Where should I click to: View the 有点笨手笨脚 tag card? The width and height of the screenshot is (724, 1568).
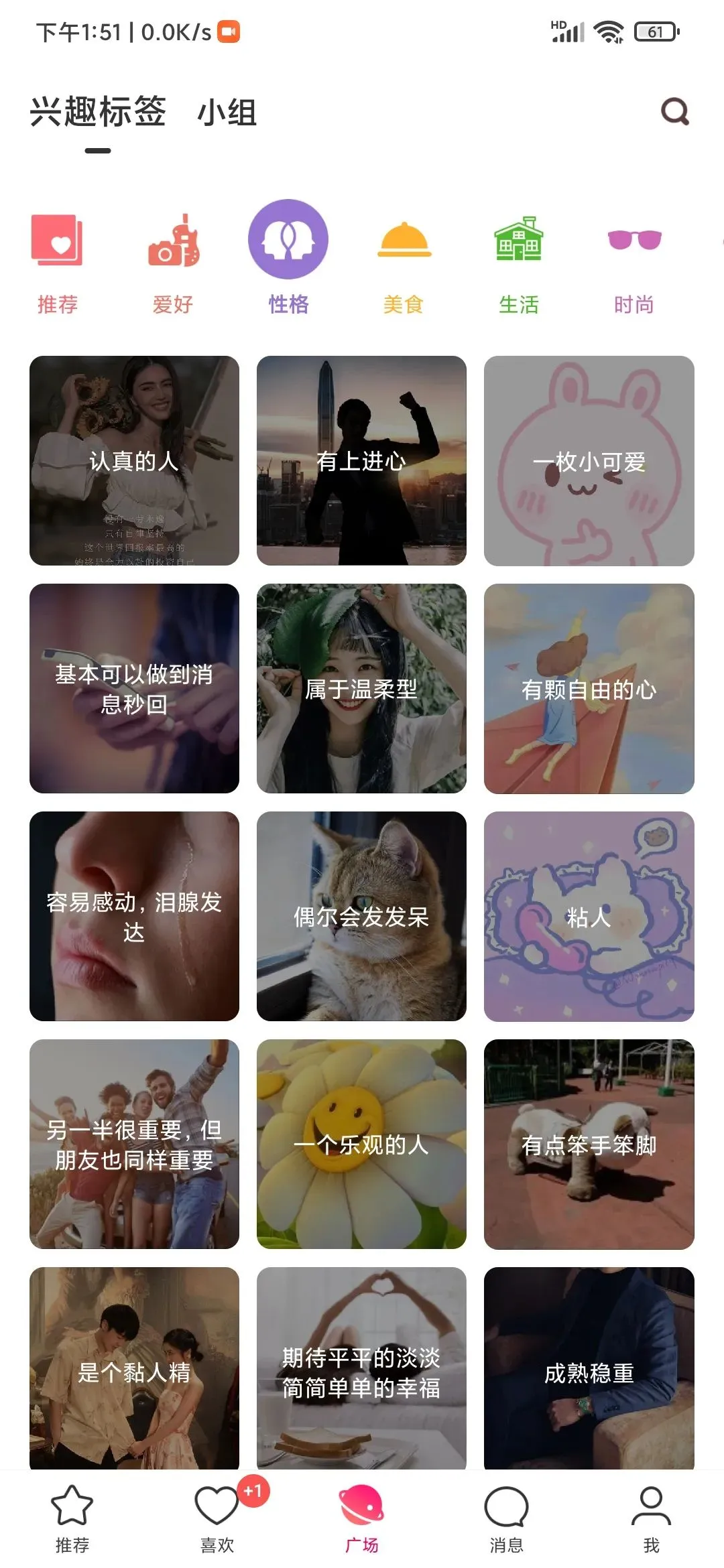coord(589,1144)
